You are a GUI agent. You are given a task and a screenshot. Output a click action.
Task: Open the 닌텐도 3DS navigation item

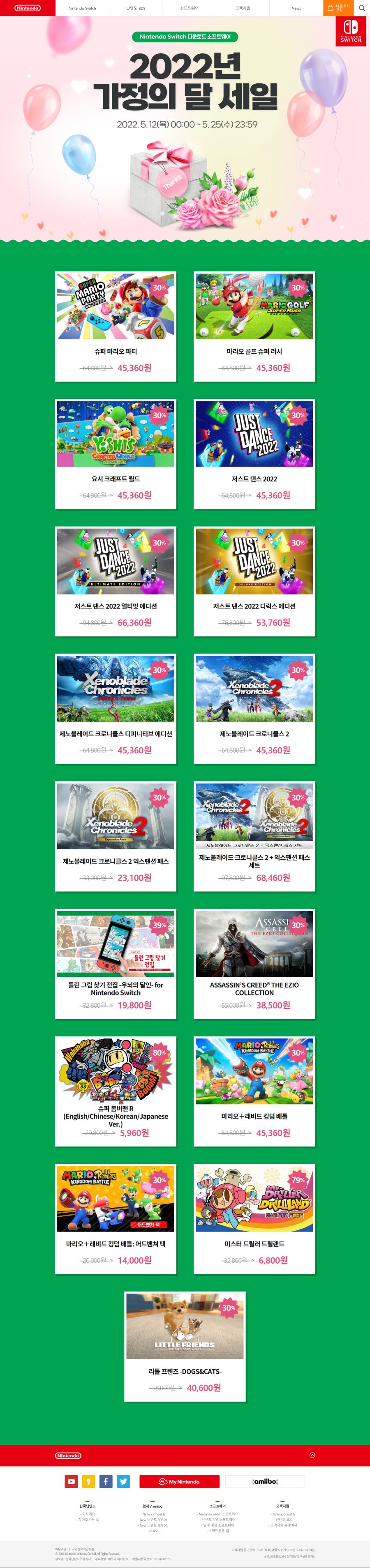tap(135, 9)
